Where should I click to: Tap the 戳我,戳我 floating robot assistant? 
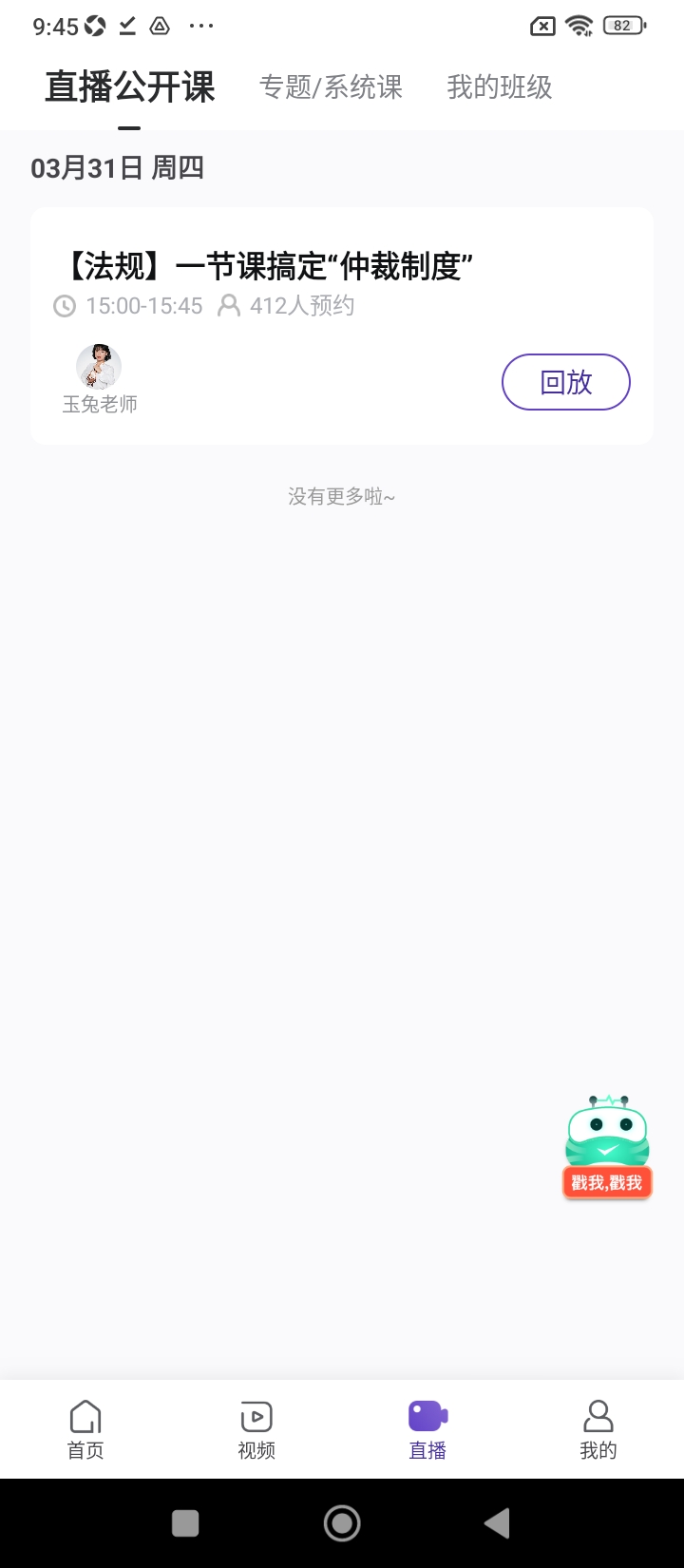607,1146
